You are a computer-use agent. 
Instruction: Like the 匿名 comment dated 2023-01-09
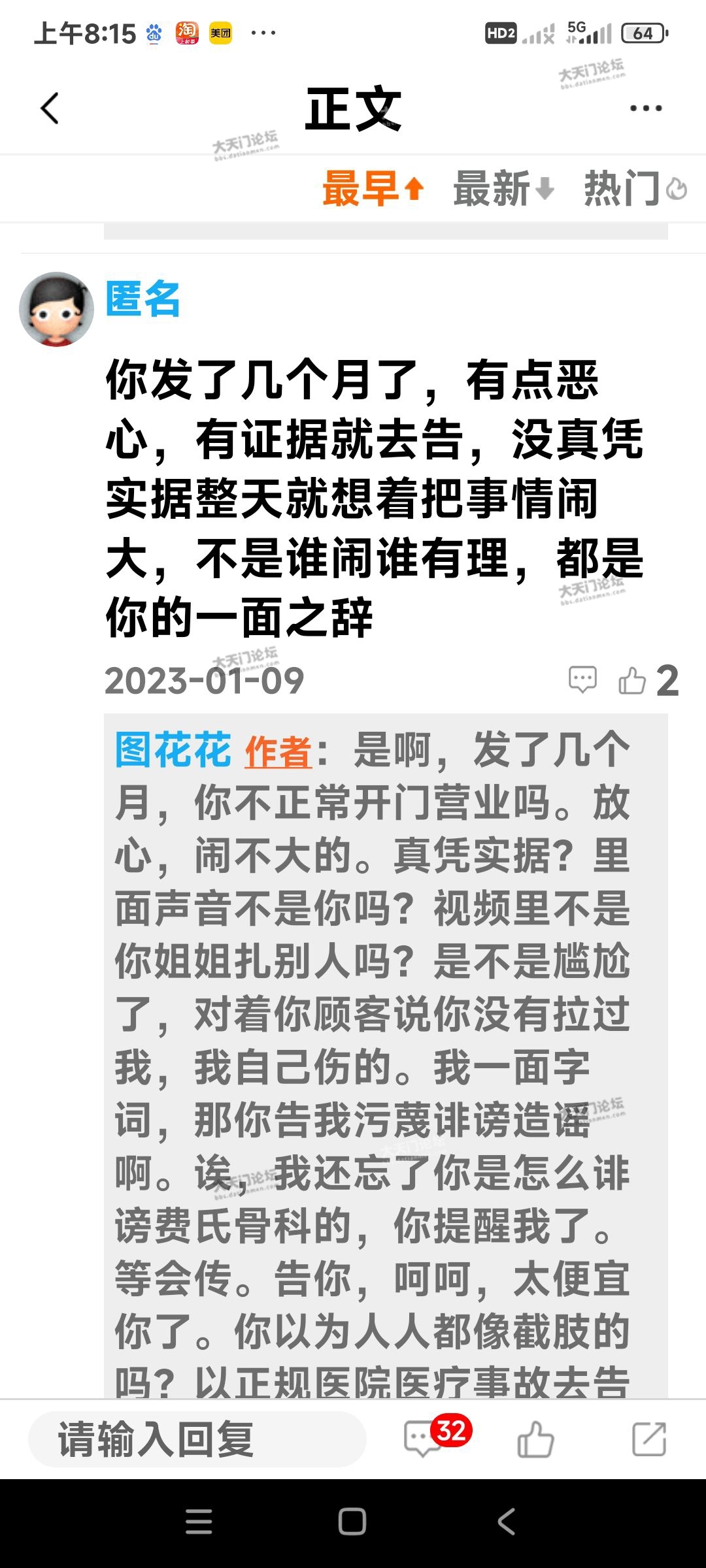[632, 680]
